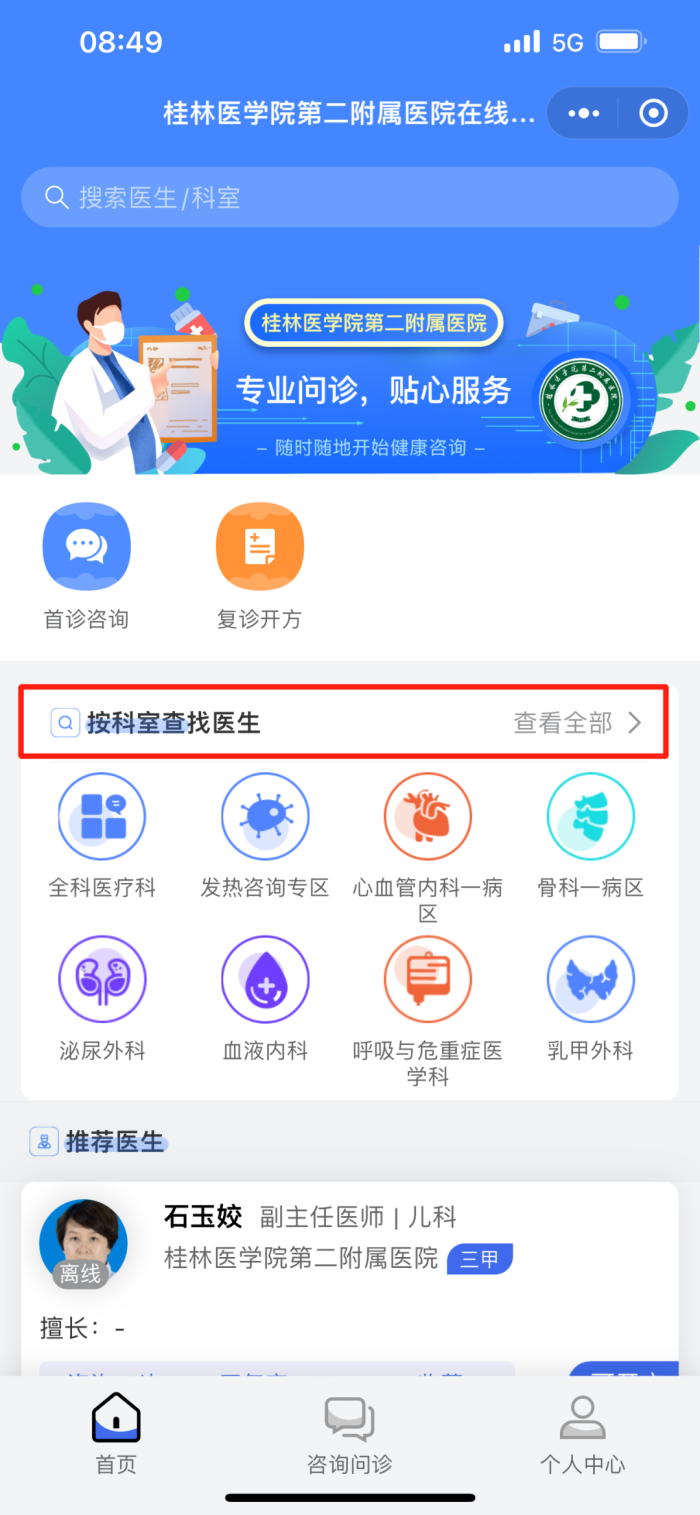Open 复诊开方 follow-up prescription
The image size is (700, 1515).
click(259, 566)
